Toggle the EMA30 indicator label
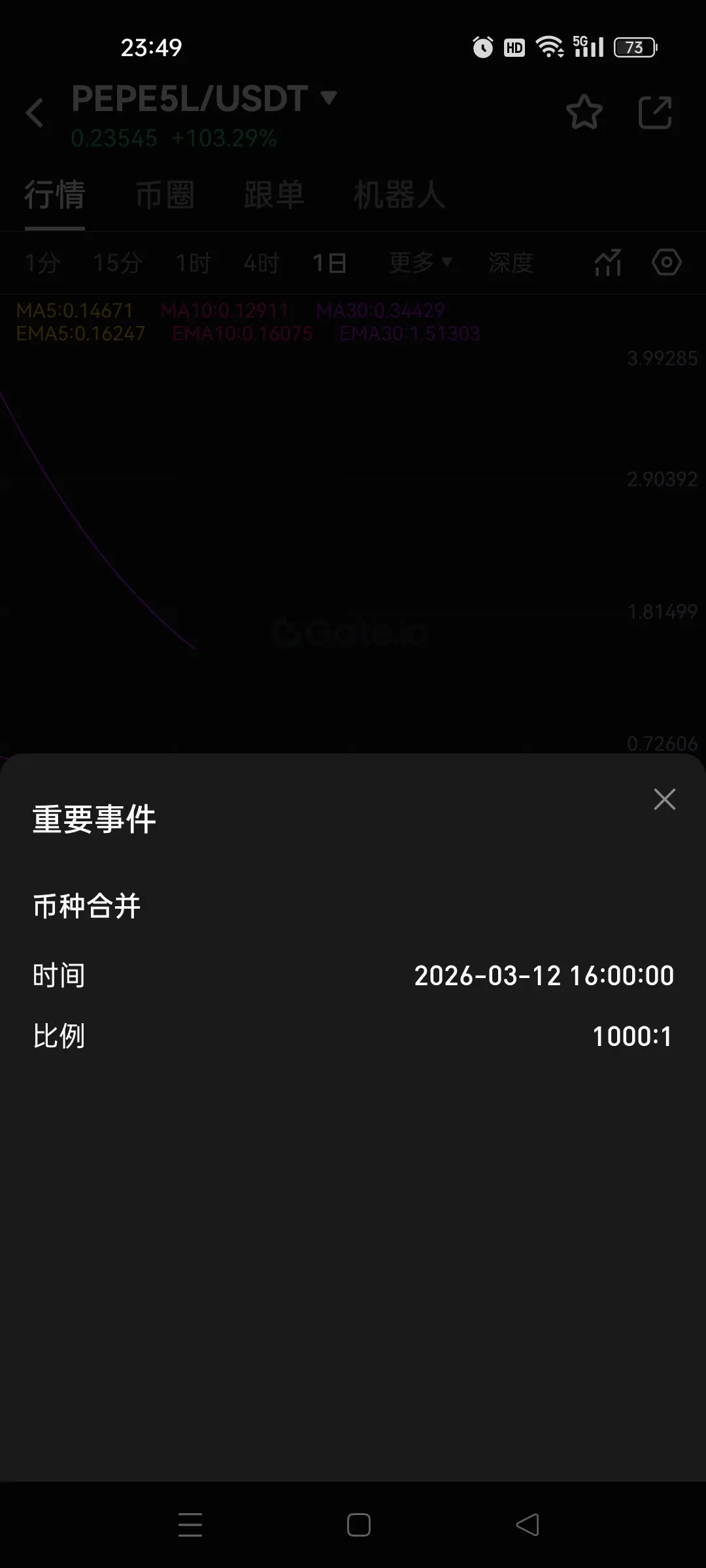Screen dimensions: 706x1568 (x=410, y=334)
